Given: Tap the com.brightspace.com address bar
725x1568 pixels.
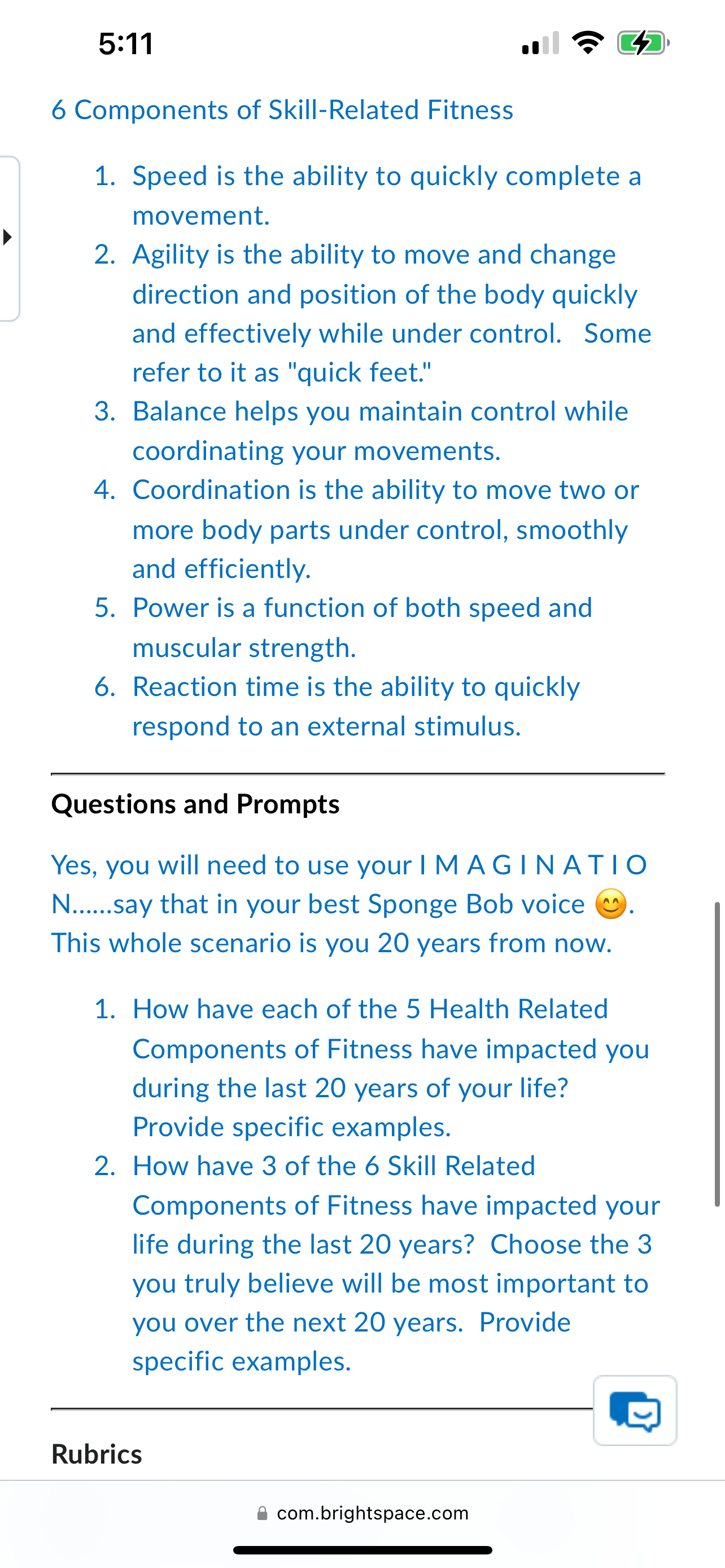Looking at the screenshot, I should [x=363, y=1513].
